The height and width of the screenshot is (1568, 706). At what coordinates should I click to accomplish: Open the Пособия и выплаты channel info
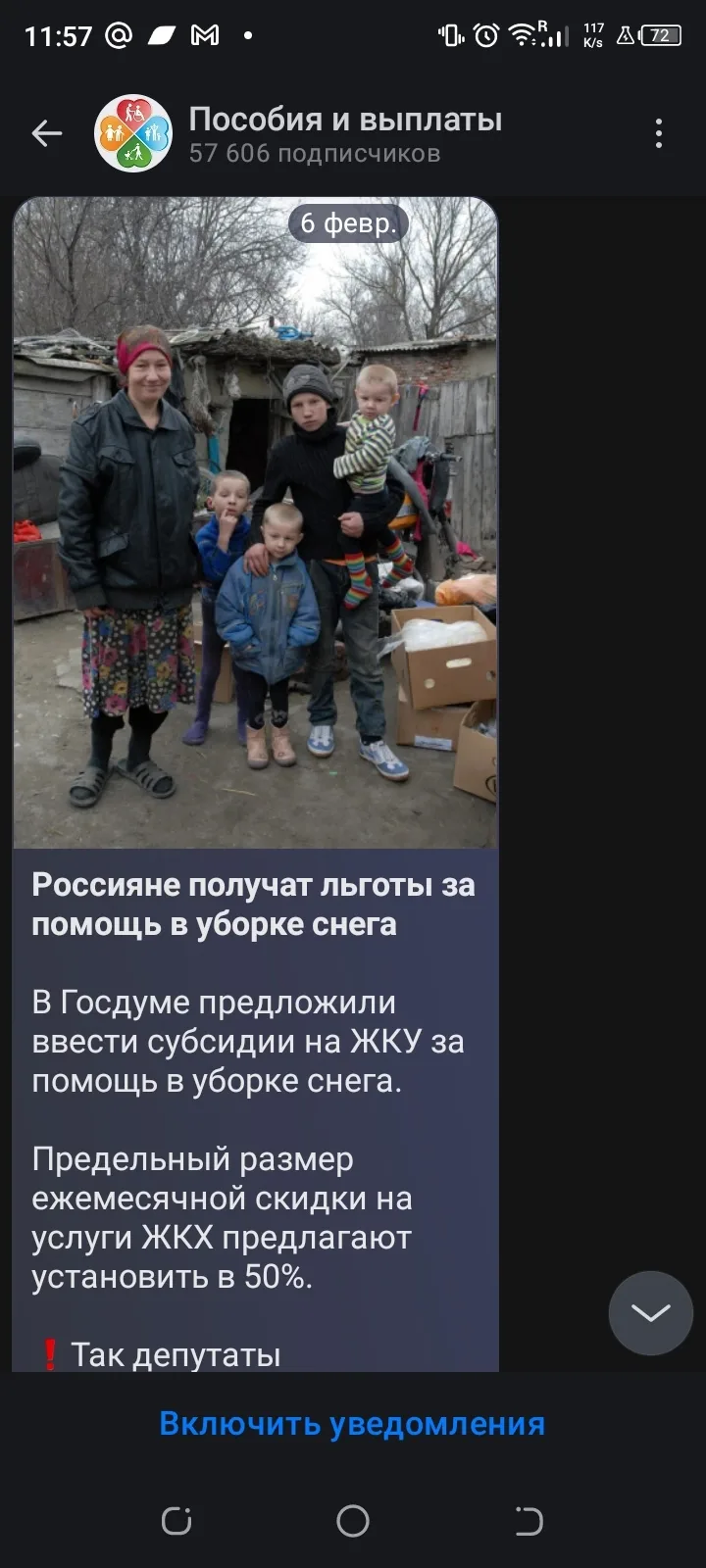(x=343, y=133)
